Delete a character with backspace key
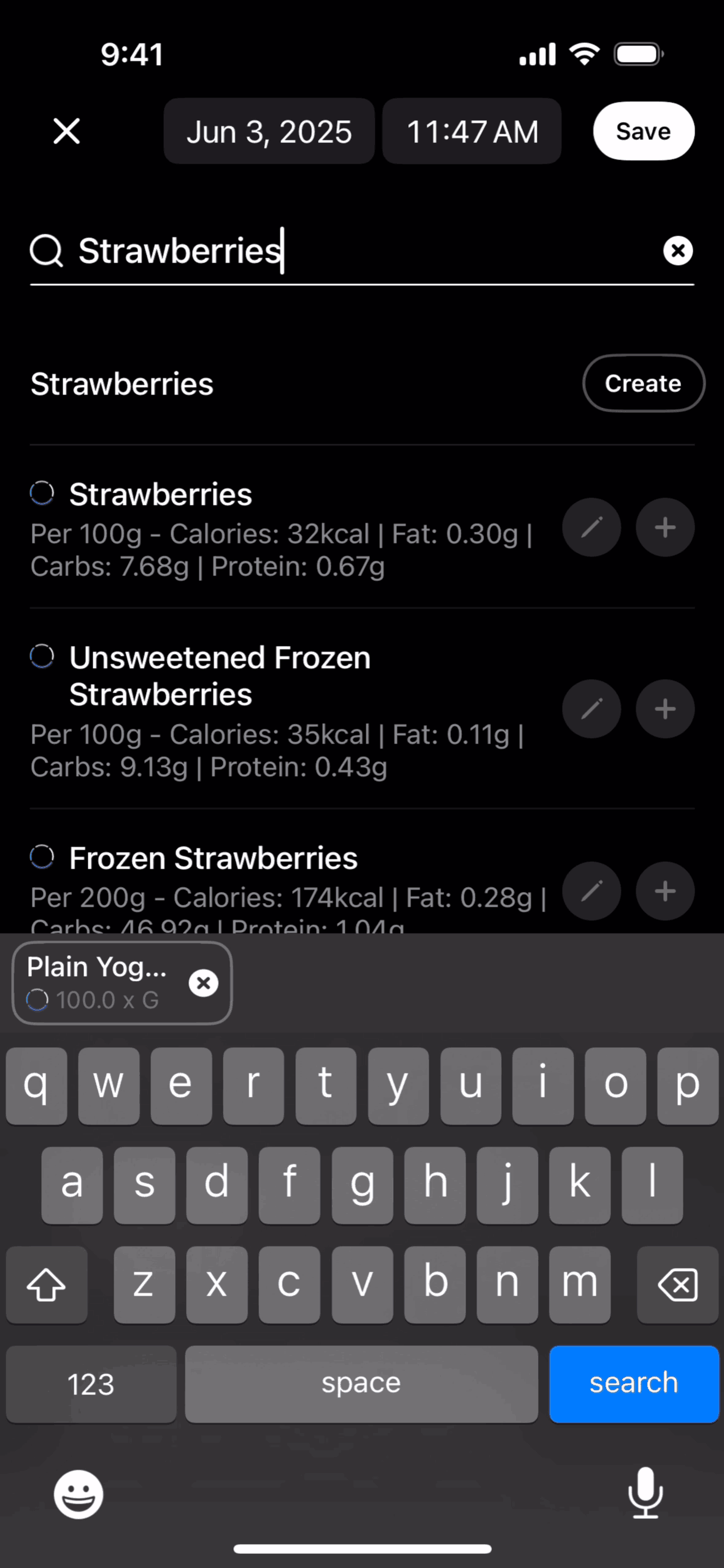The image size is (724, 1568). coord(677,1285)
